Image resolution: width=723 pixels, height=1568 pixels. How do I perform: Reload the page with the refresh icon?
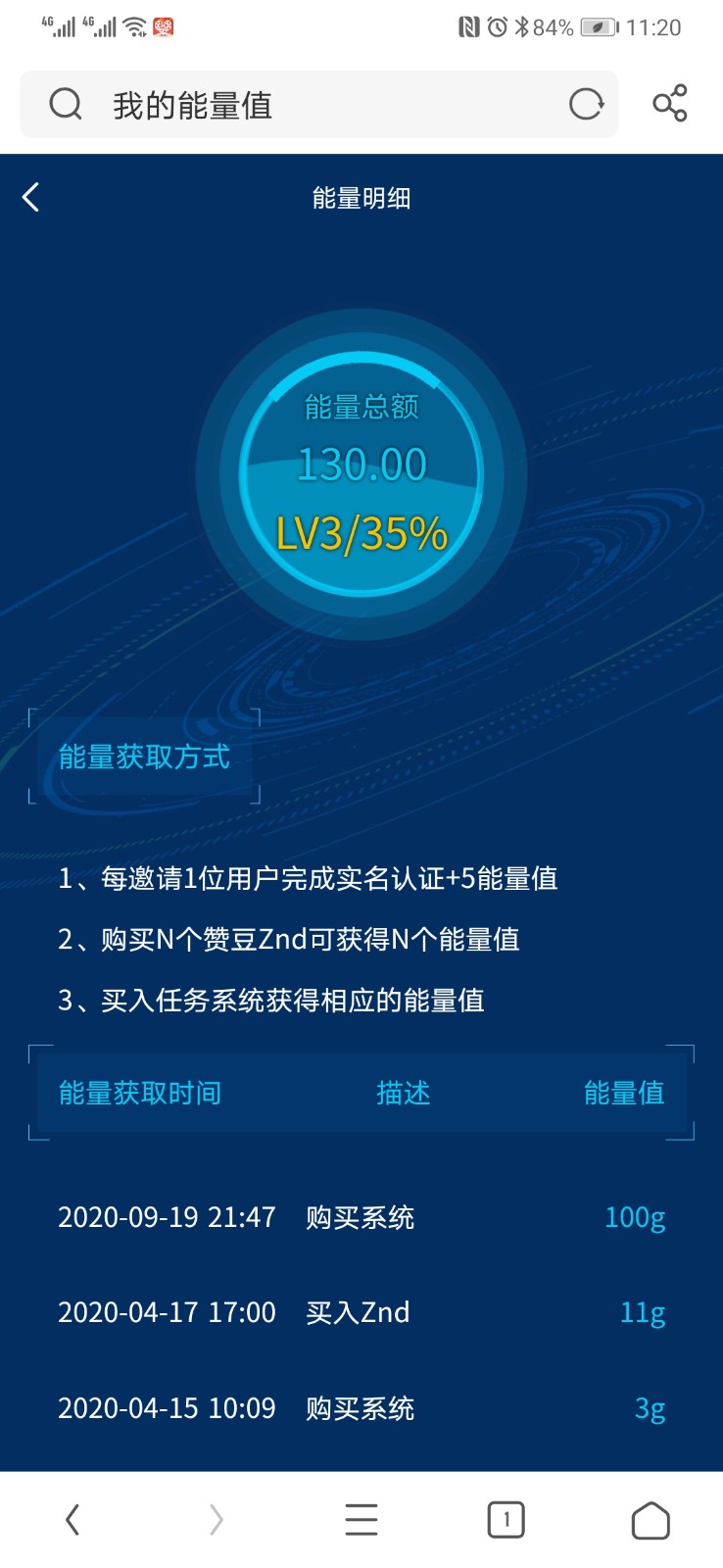(586, 104)
